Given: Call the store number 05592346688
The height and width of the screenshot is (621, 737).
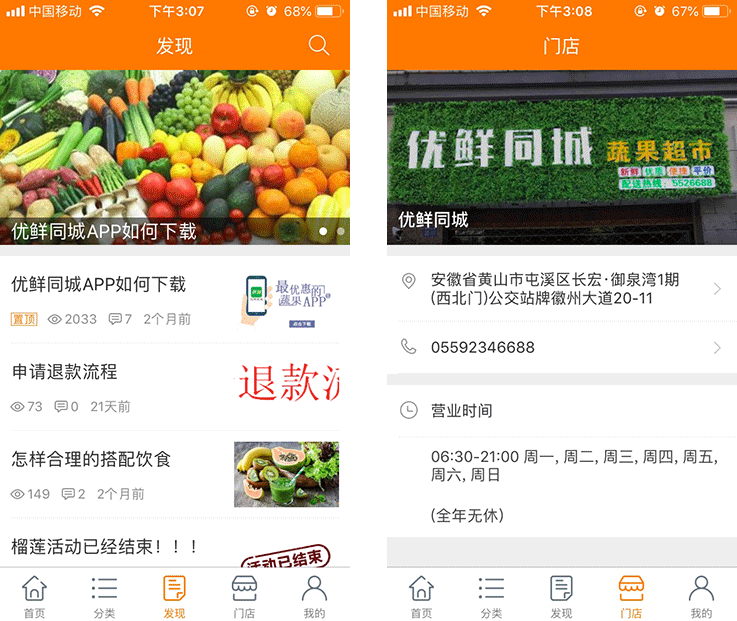Looking at the screenshot, I should 560,347.
